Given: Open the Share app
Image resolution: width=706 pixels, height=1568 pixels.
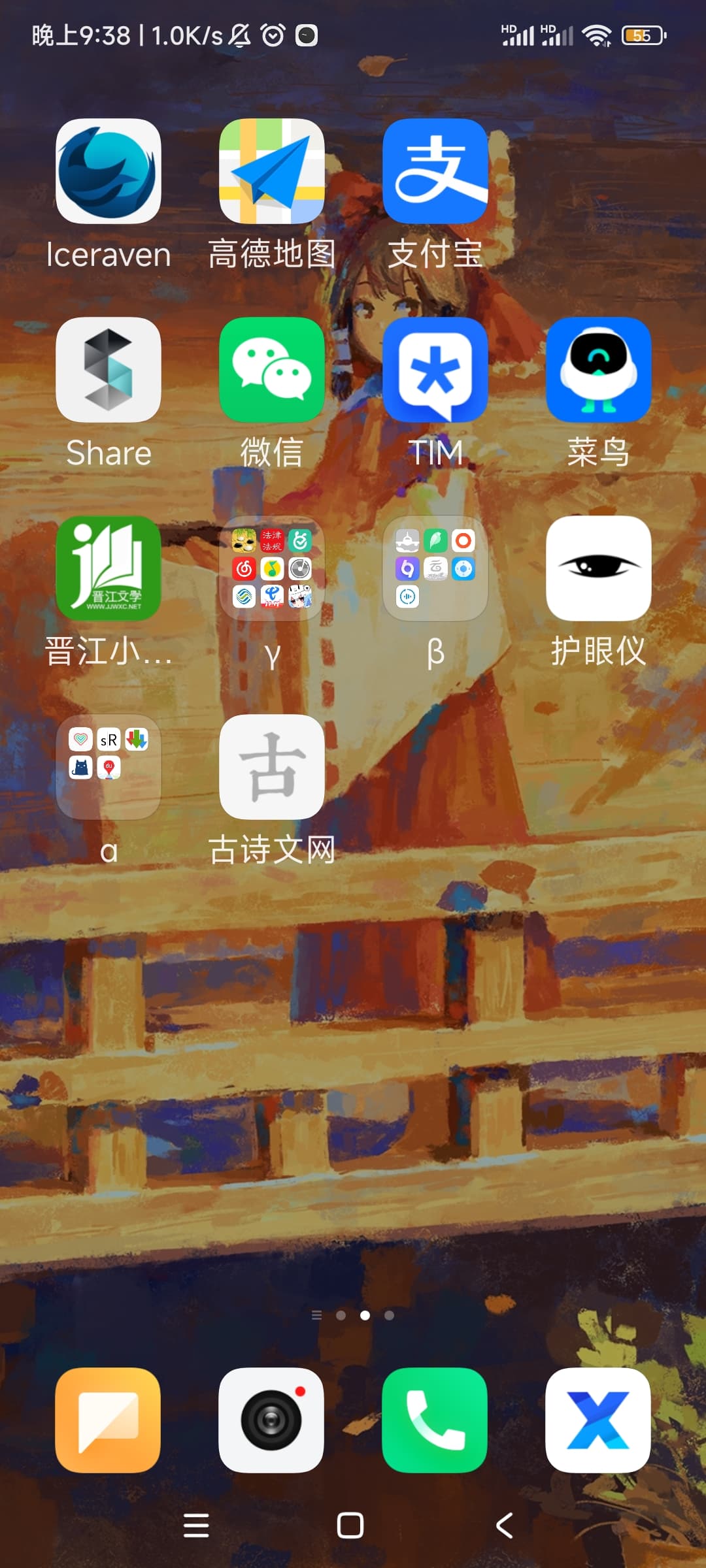Looking at the screenshot, I should tap(109, 370).
